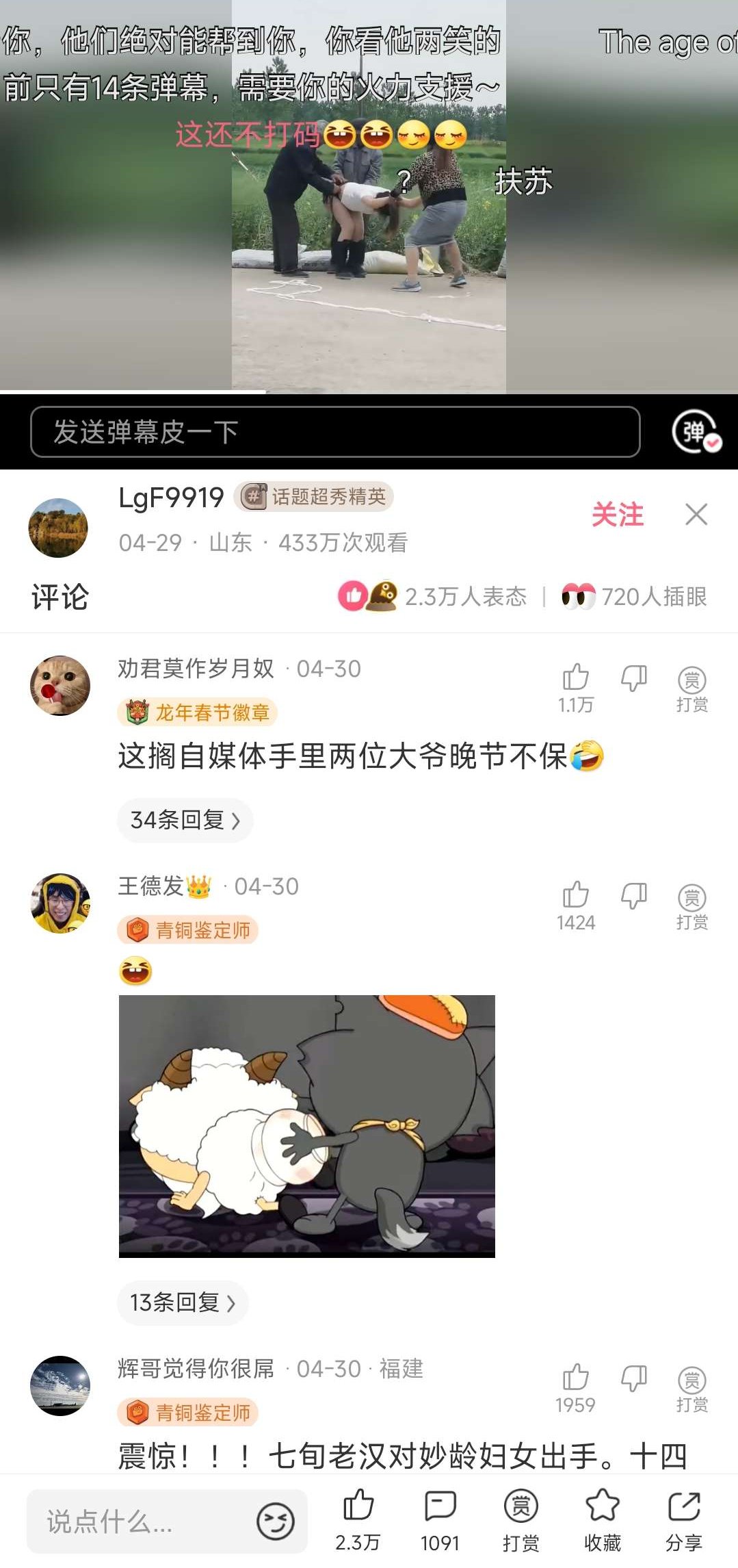This screenshot has height=1568, width=738.
Task: Dislike 王德发's comment
Action: coord(633,895)
